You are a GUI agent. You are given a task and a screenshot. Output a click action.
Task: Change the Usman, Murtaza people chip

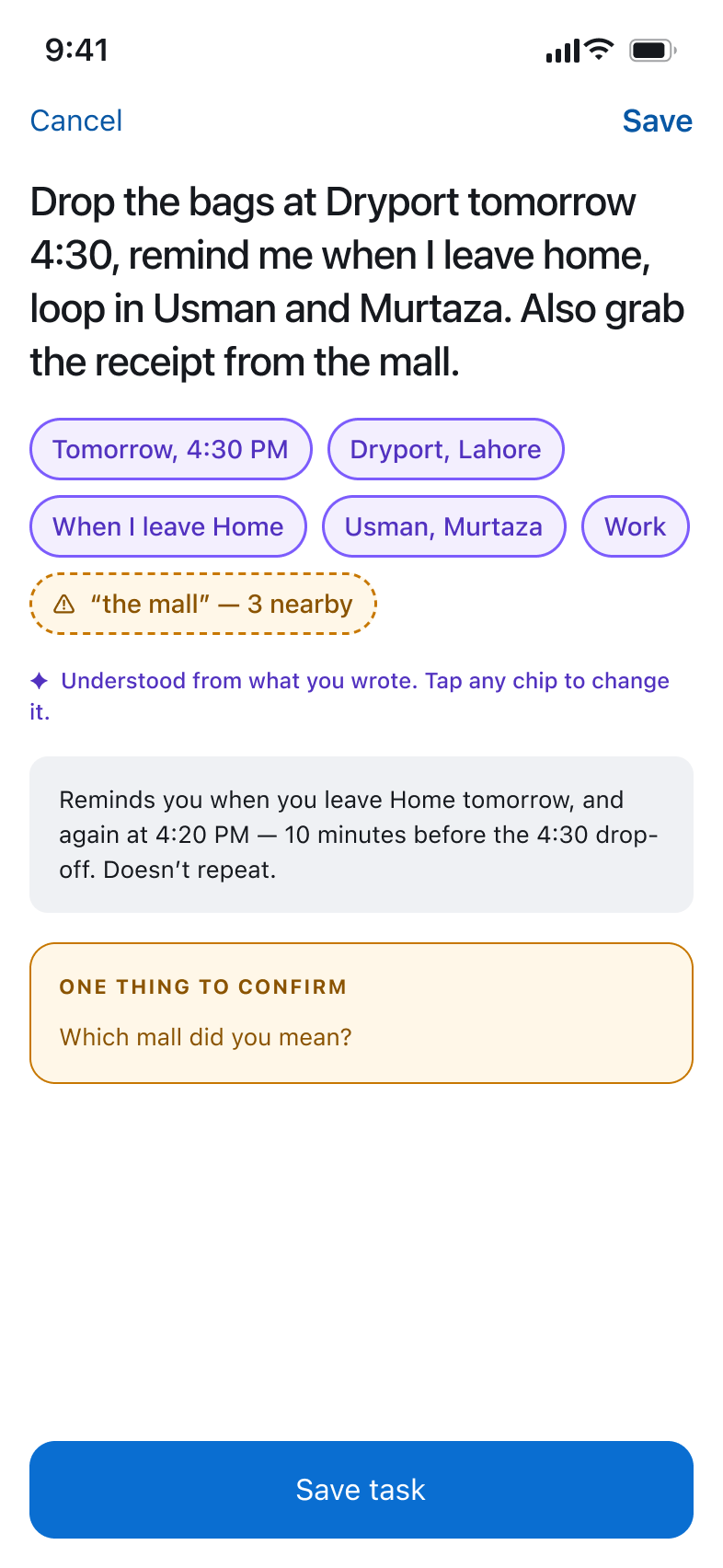click(444, 526)
